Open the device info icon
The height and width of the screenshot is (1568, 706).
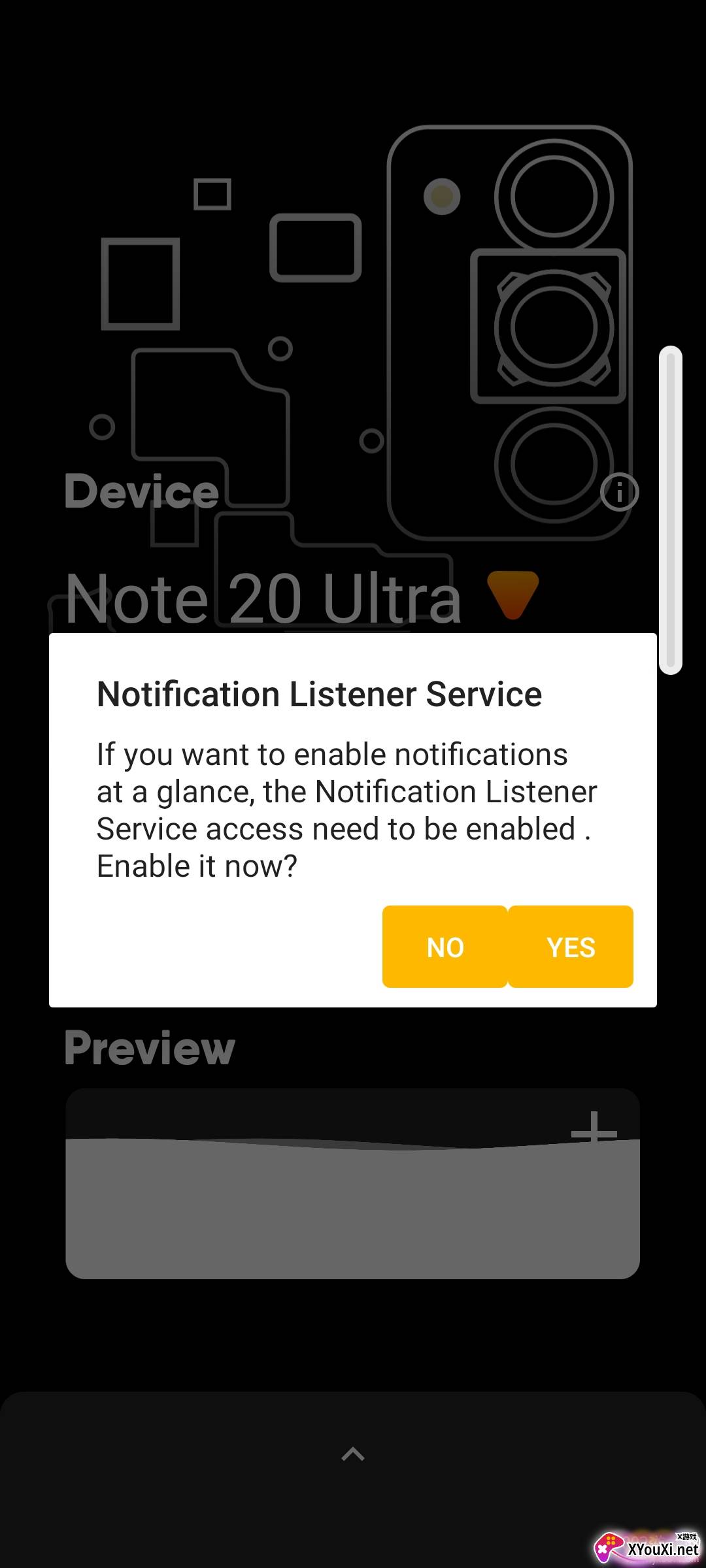coord(619,491)
